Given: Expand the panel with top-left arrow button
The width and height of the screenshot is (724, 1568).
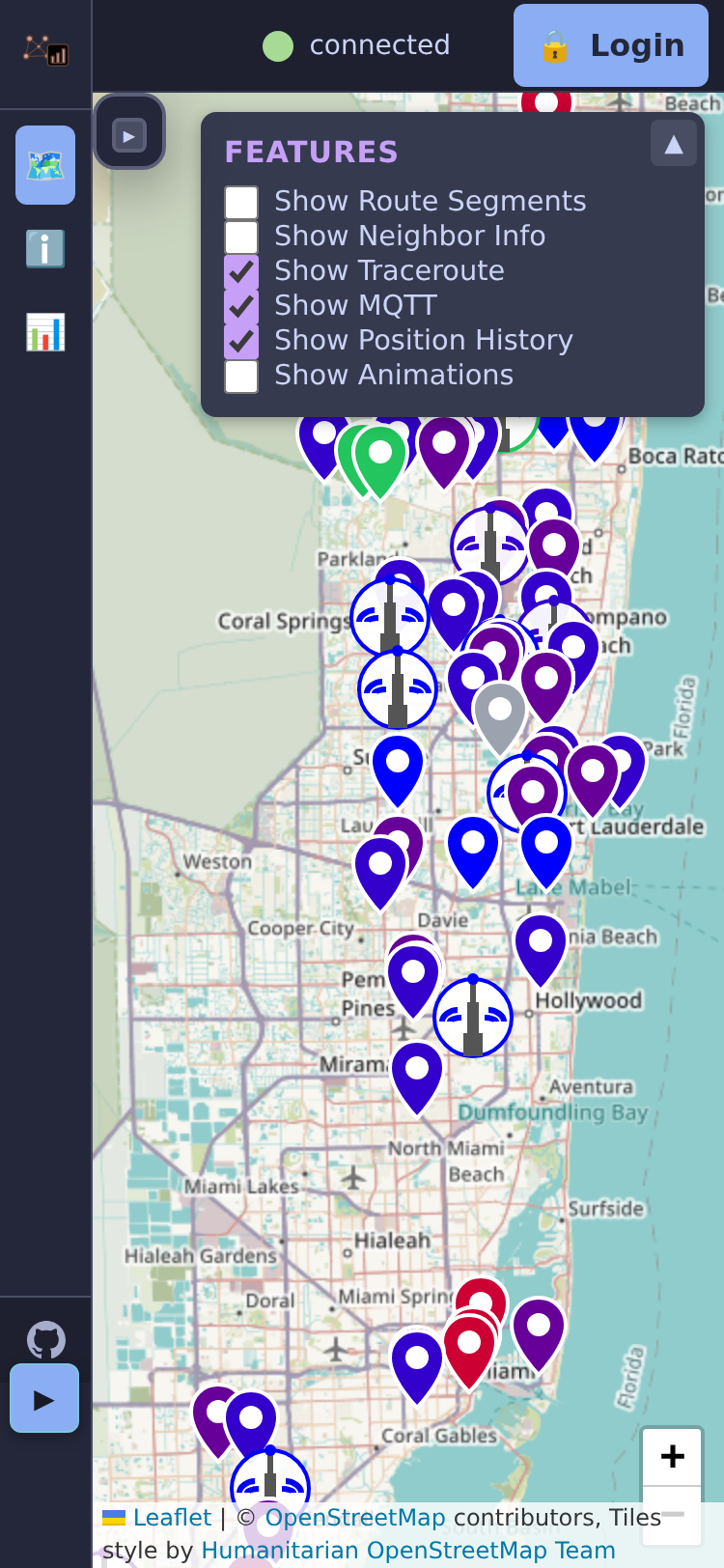Looking at the screenshot, I should click(129, 135).
